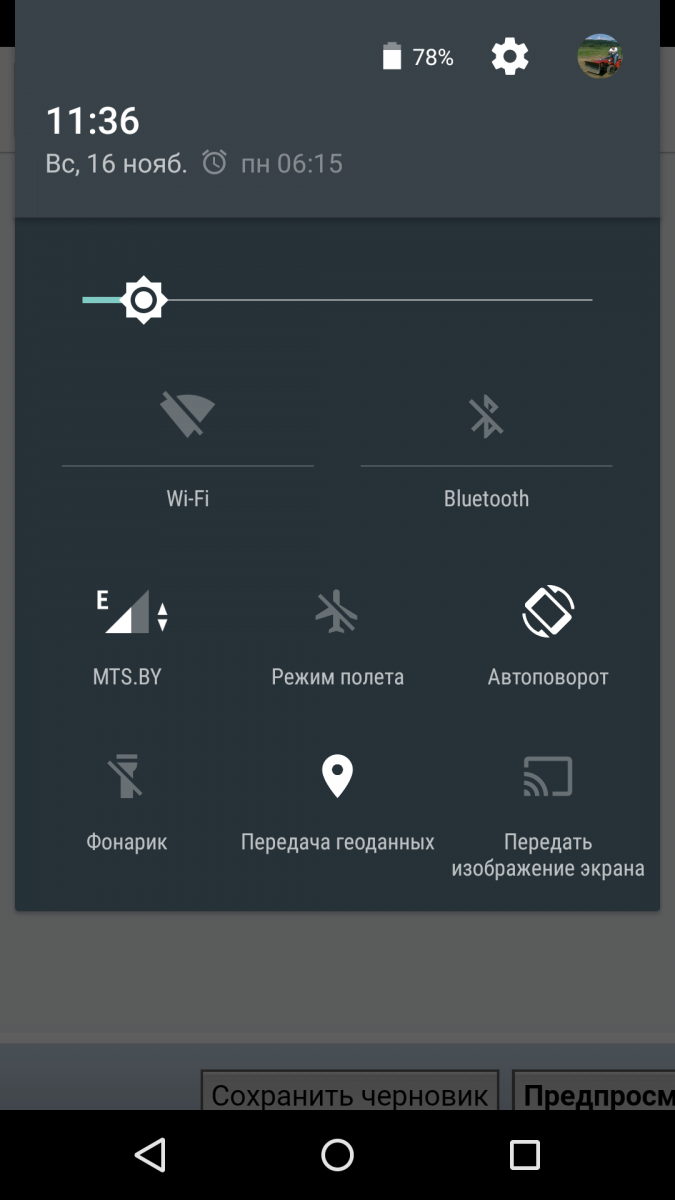
Task: Open Bluetooth settings label
Action: click(x=486, y=498)
